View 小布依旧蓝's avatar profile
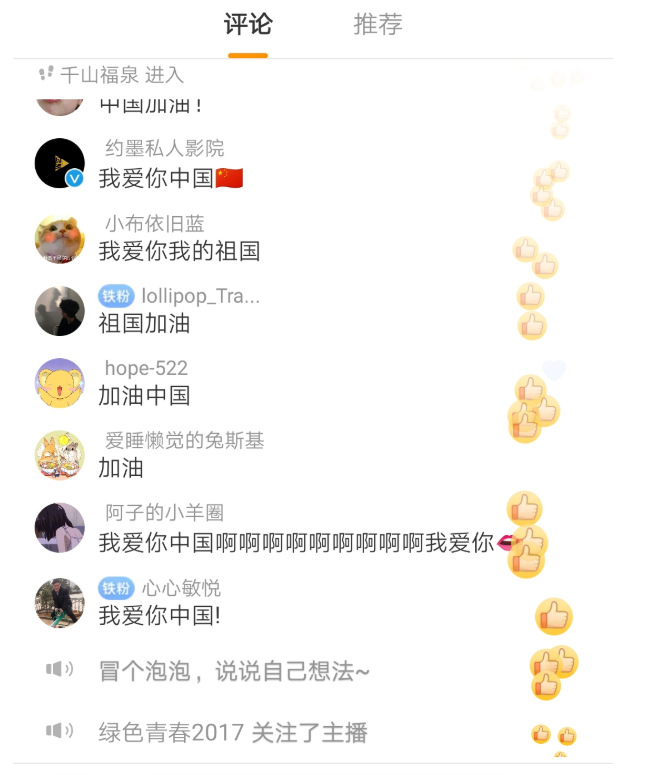Viewport: 669px width, 775px height. (60, 239)
